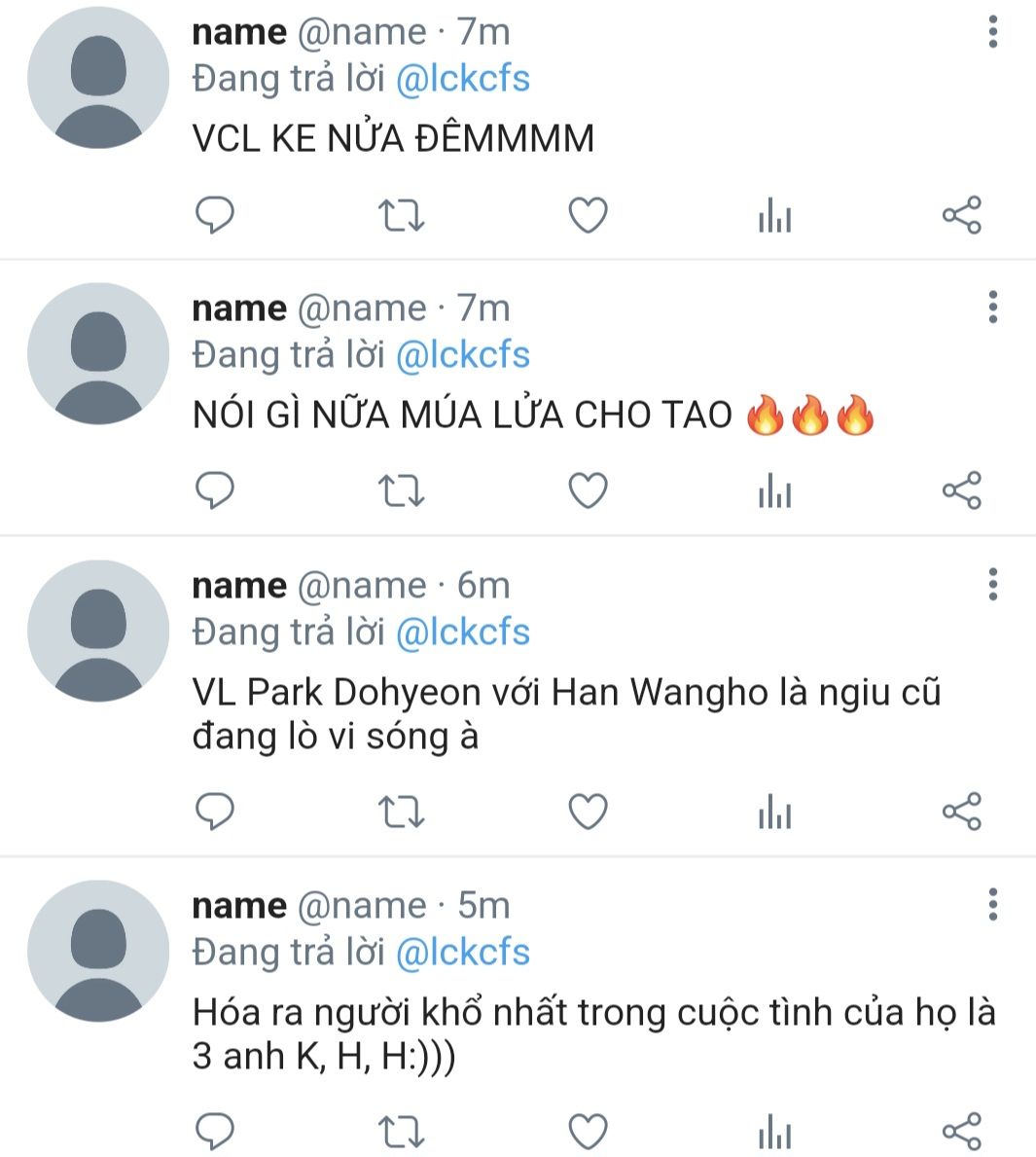Screen dimensions: 1036x1157
Task: Like the "NÓI GÌ NỮA MÚA LỬA" tweet
Action: click(588, 490)
